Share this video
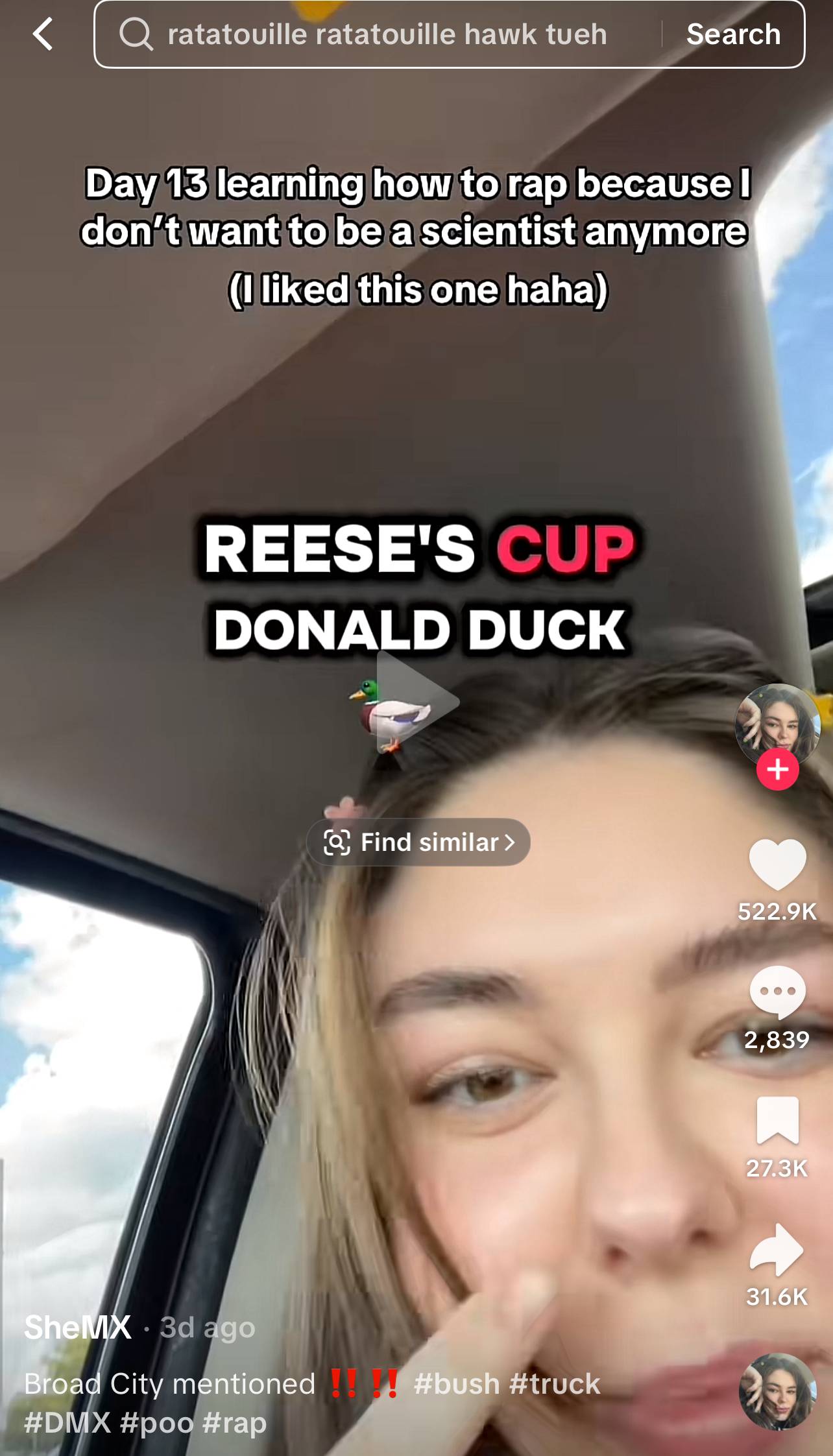 pyautogui.click(x=777, y=1249)
